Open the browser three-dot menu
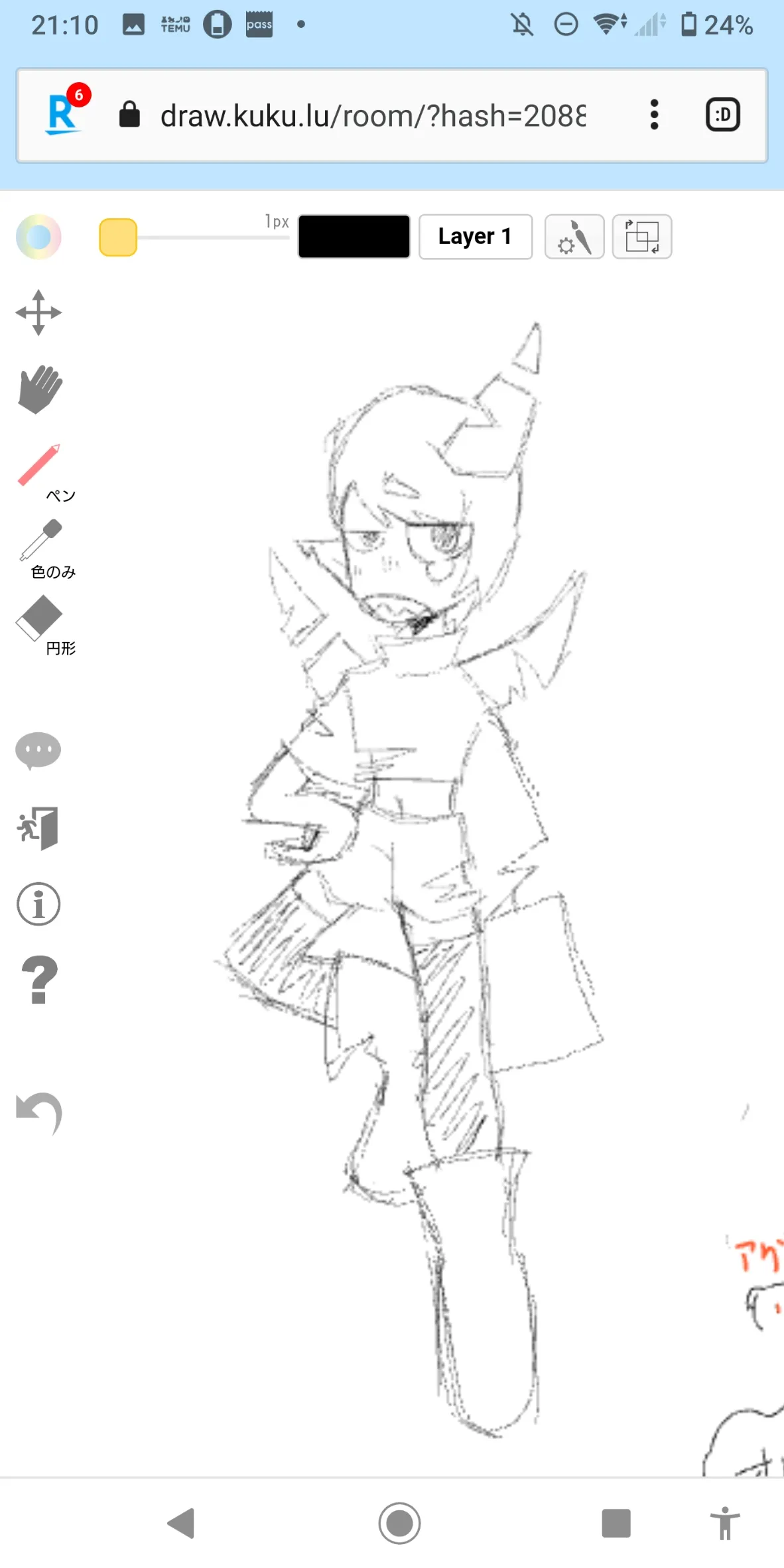 coord(655,115)
